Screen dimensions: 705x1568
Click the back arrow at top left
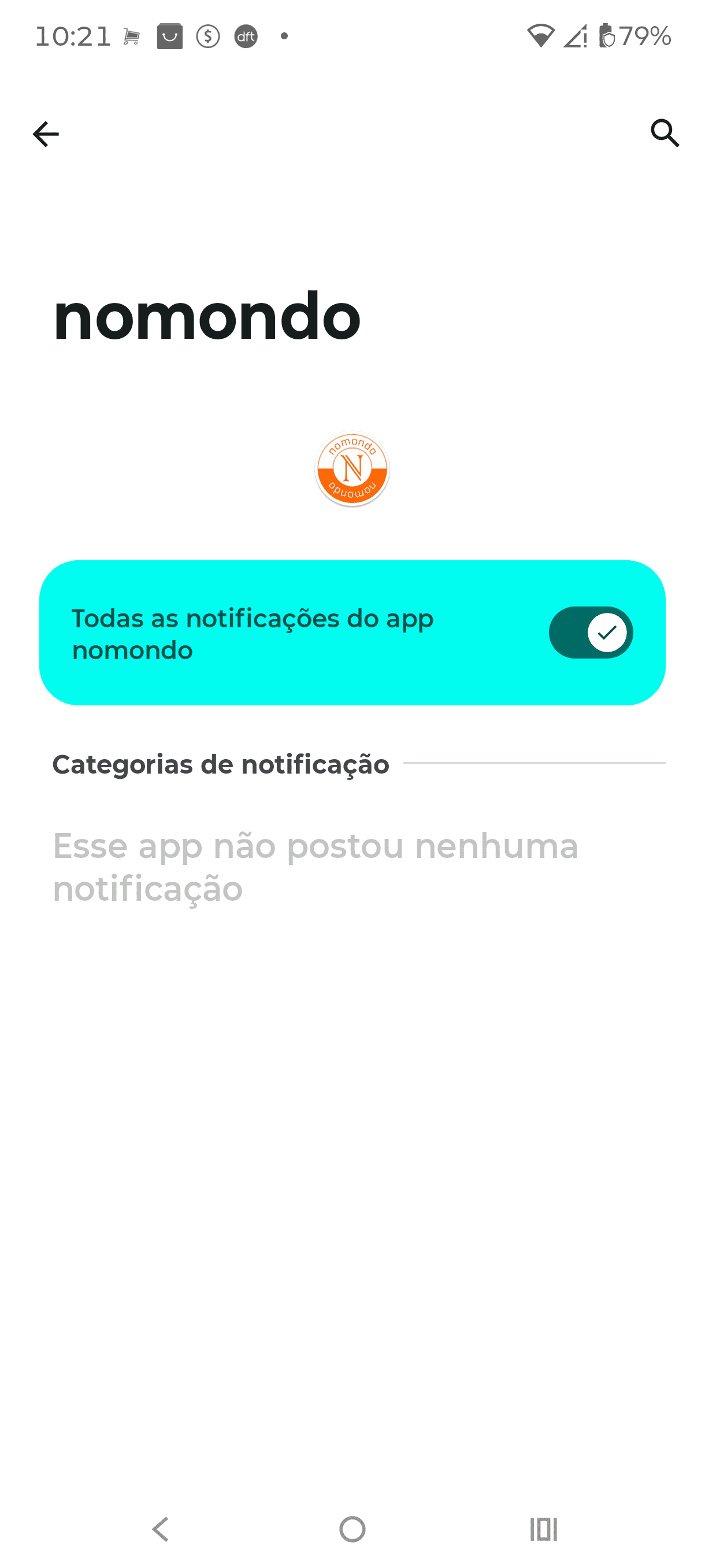pos(46,134)
